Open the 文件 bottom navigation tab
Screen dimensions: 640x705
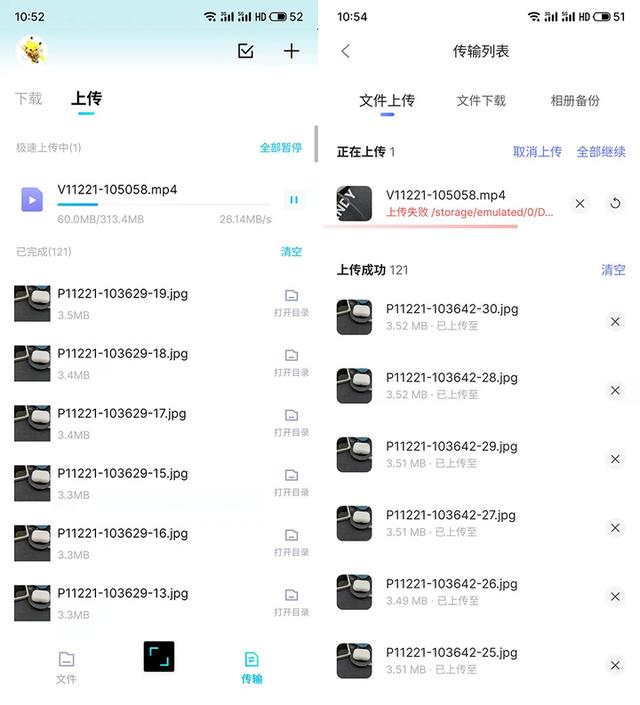[x=66, y=667]
